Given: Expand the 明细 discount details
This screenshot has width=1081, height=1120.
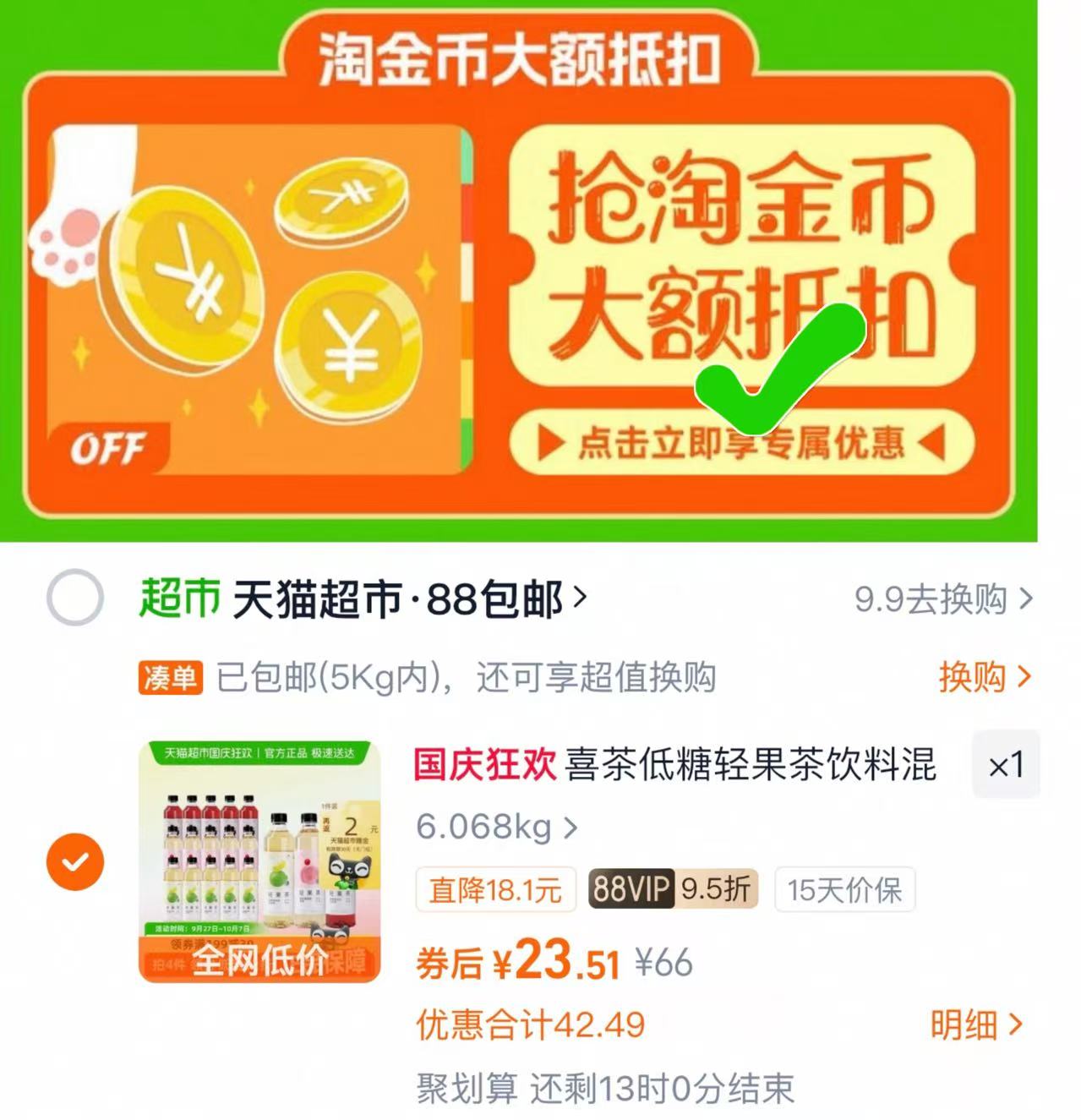Looking at the screenshot, I should [x=977, y=1024].
